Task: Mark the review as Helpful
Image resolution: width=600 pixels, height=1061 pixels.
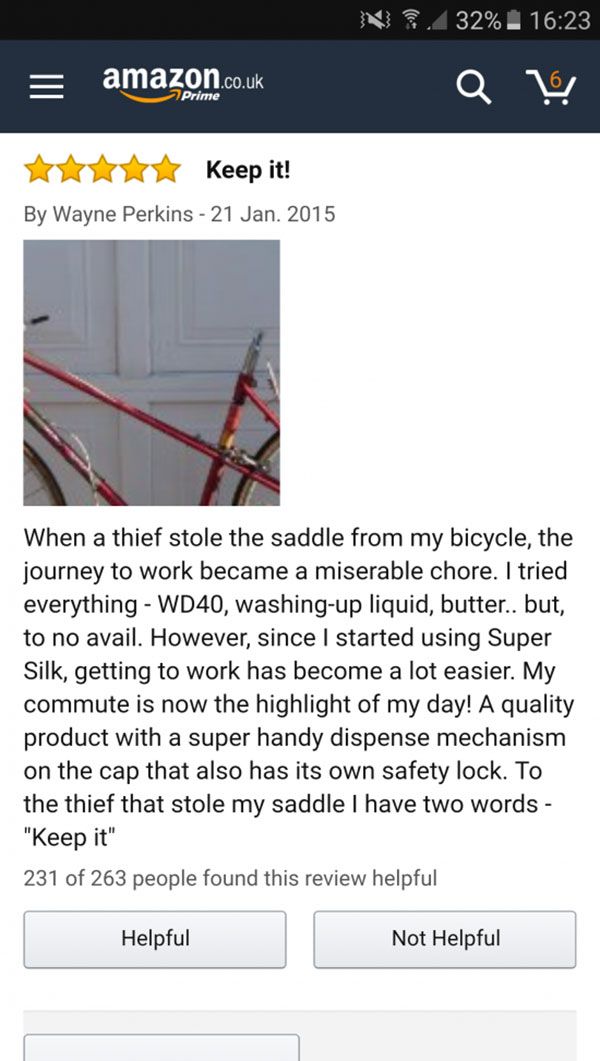Action: click(155, 939)
